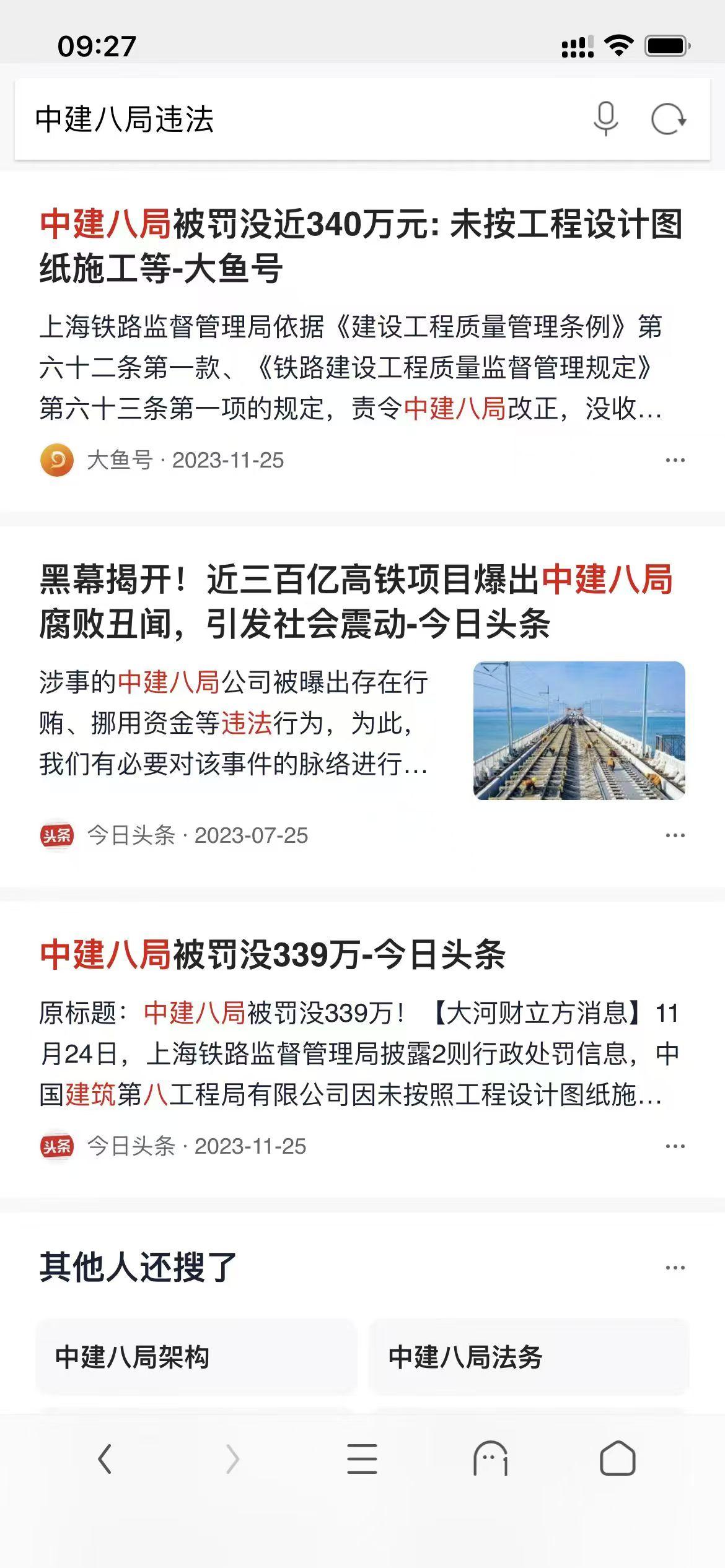Open result 中建八局被罚没近340万元
Viewport: 725px width, 1568px height.
point(361,245)
